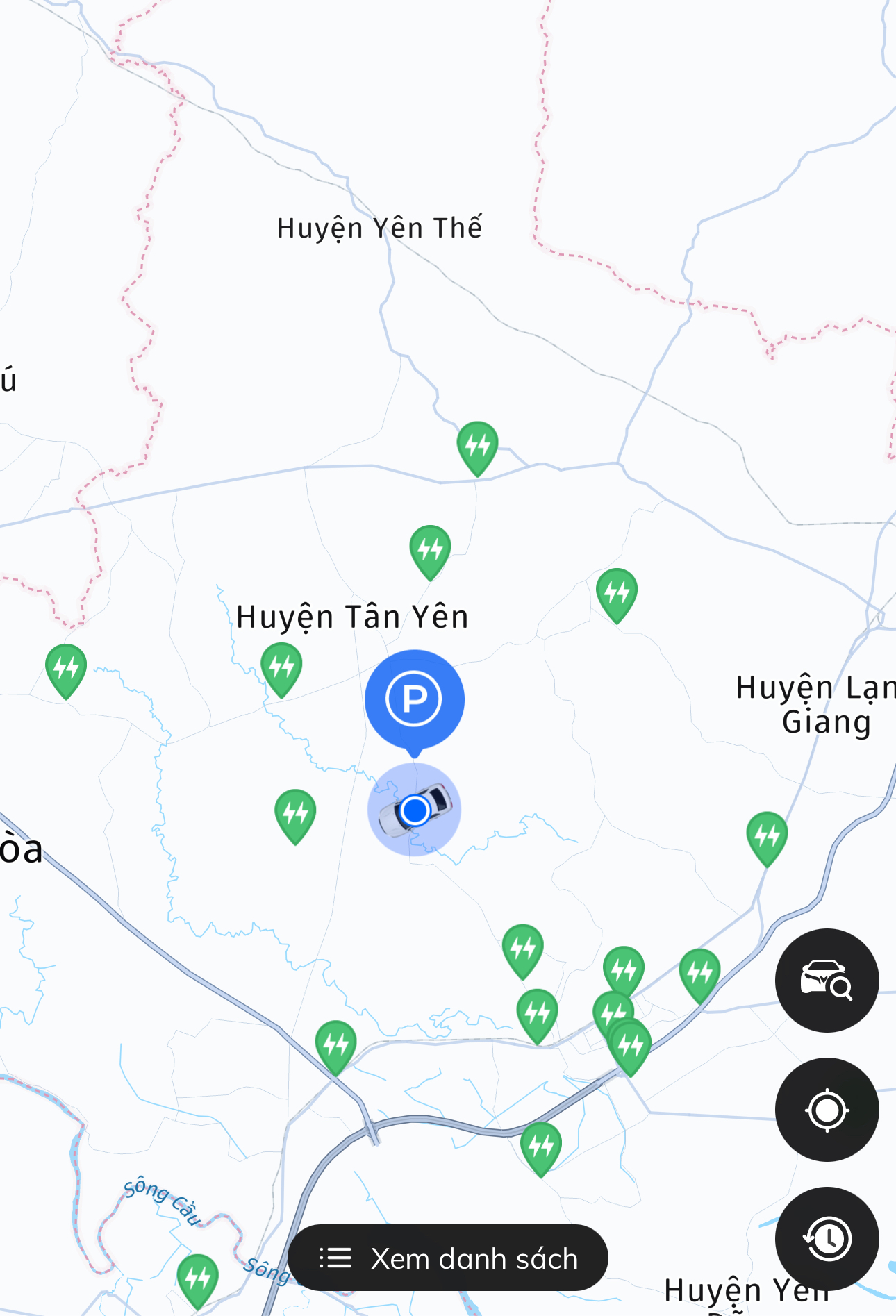This screenshot has height=1316, width=896.
Task: Tap the car location marker
Action: [x=415, y=810]
